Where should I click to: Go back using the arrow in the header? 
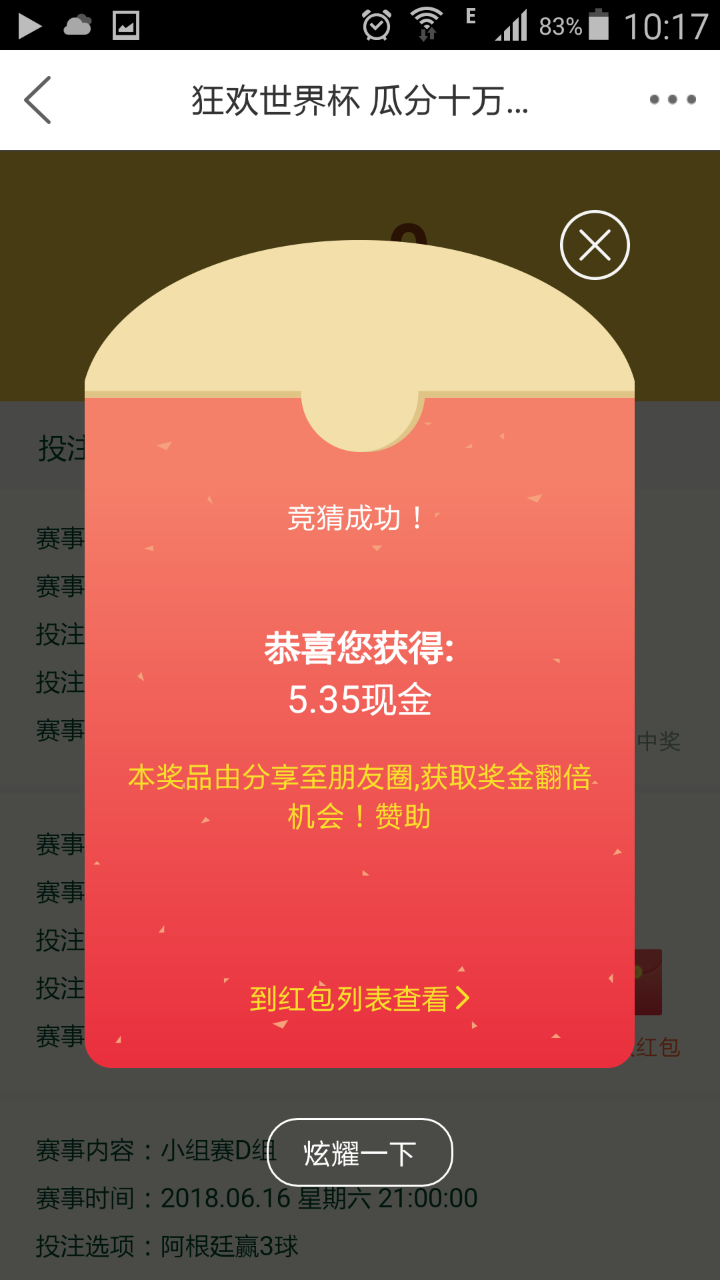pyautogui.click(x=38, y=100)
